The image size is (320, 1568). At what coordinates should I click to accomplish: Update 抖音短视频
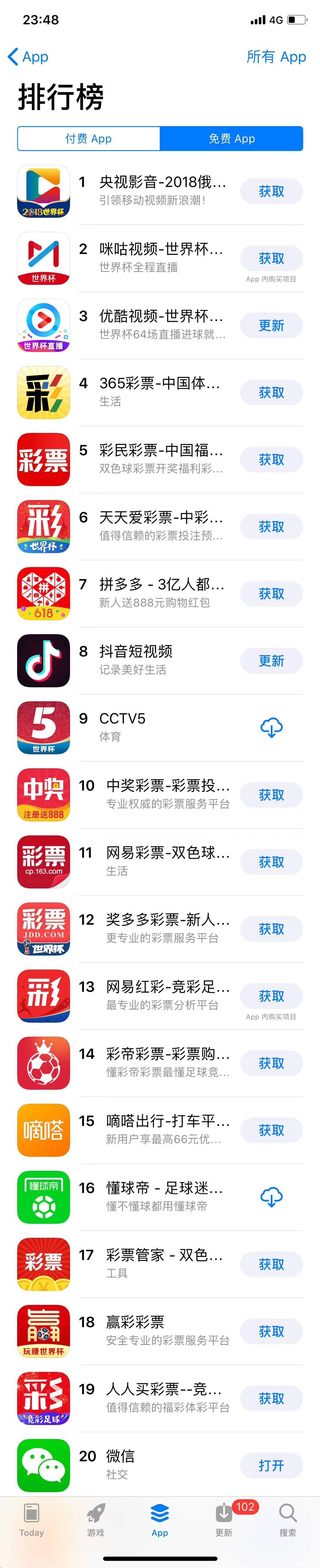[x=271, y=661]
